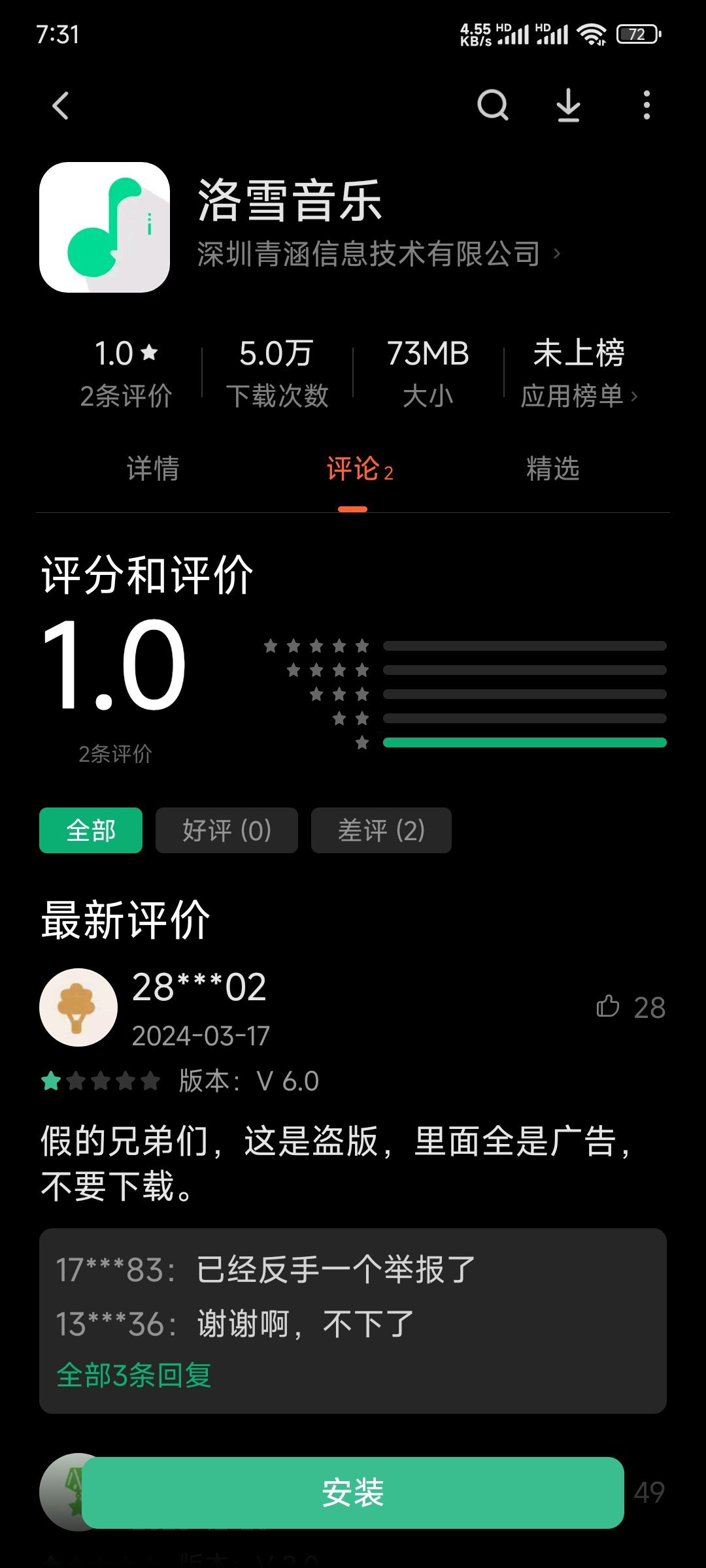Filter reviews by 差评 (2)
706x1568 pixels.
(381, 830)
